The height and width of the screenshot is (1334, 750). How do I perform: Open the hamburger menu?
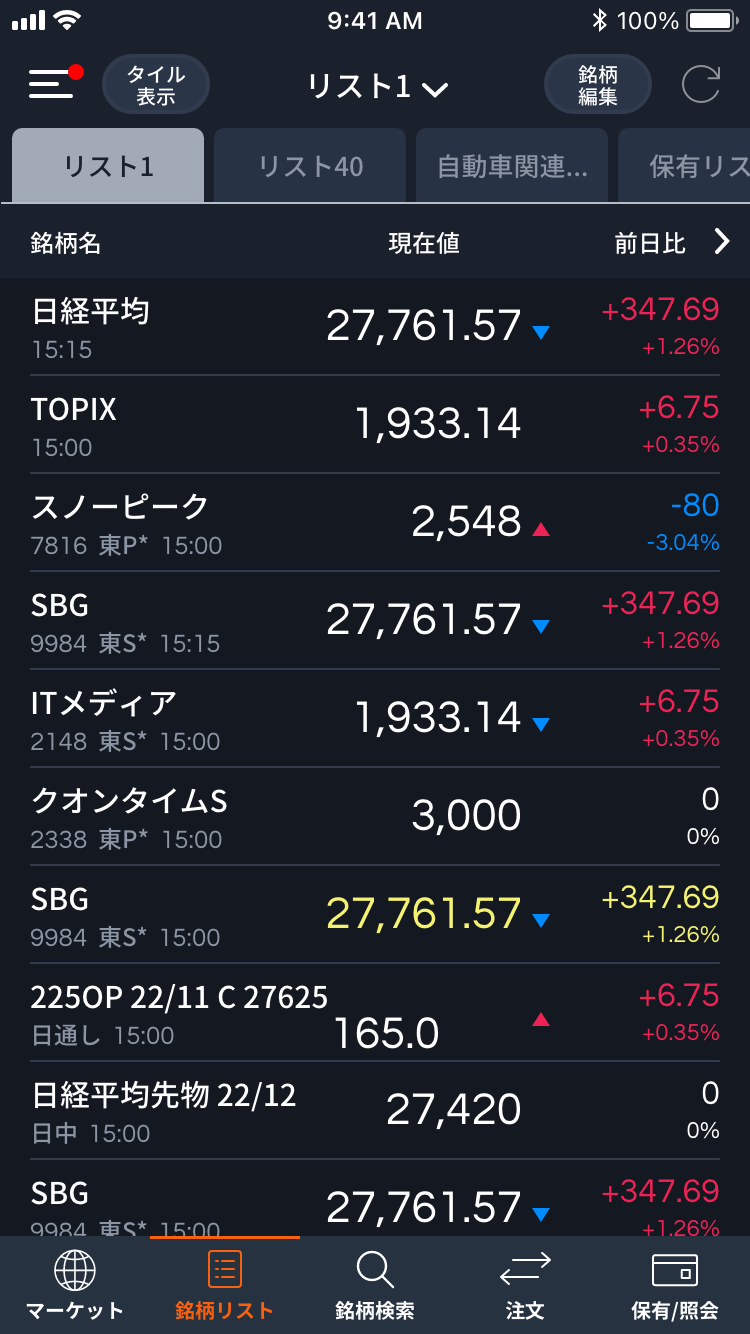point(52,85)
